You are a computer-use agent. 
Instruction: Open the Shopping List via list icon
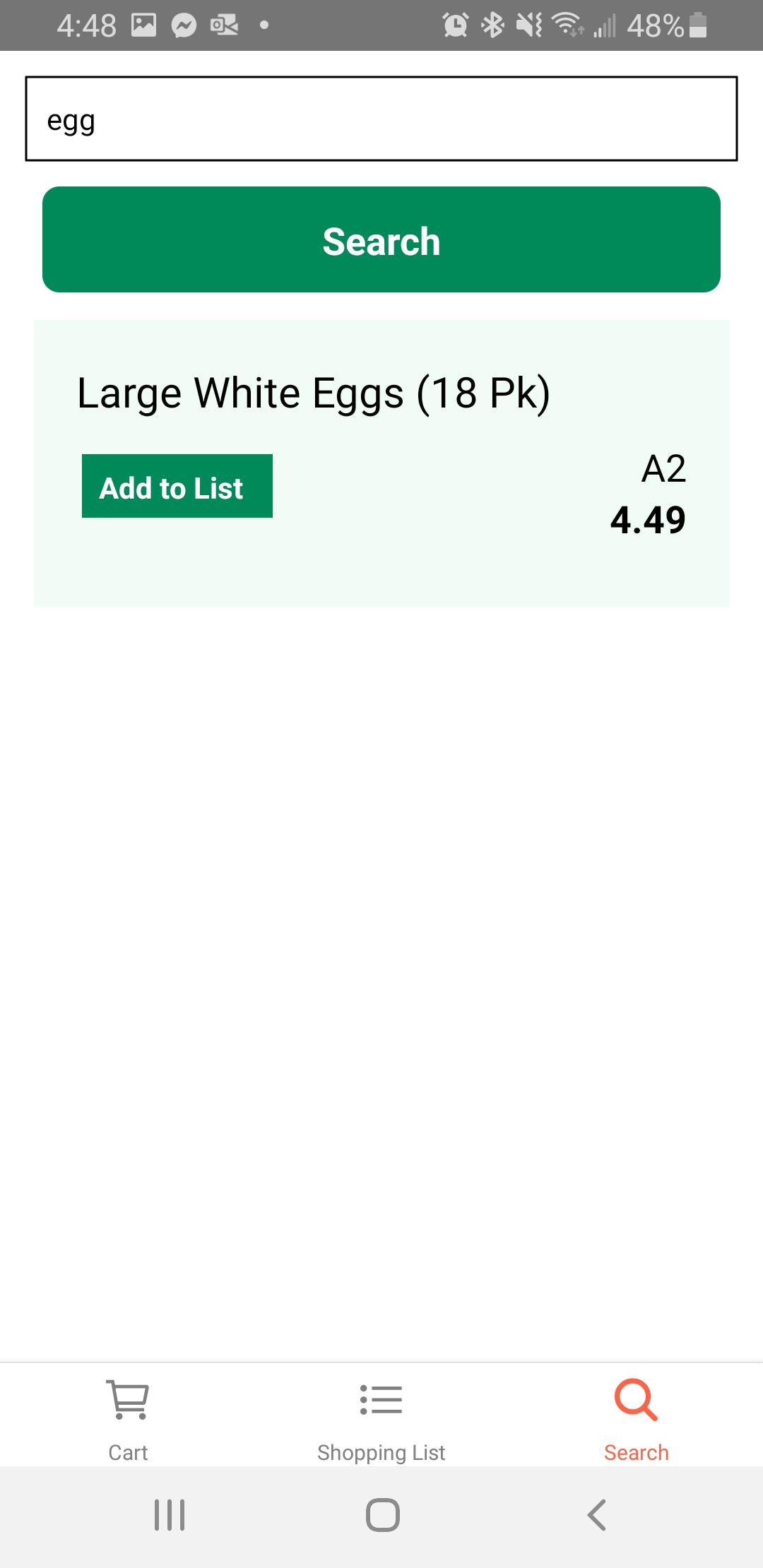pyautogui.click(x=381, y=1398)
